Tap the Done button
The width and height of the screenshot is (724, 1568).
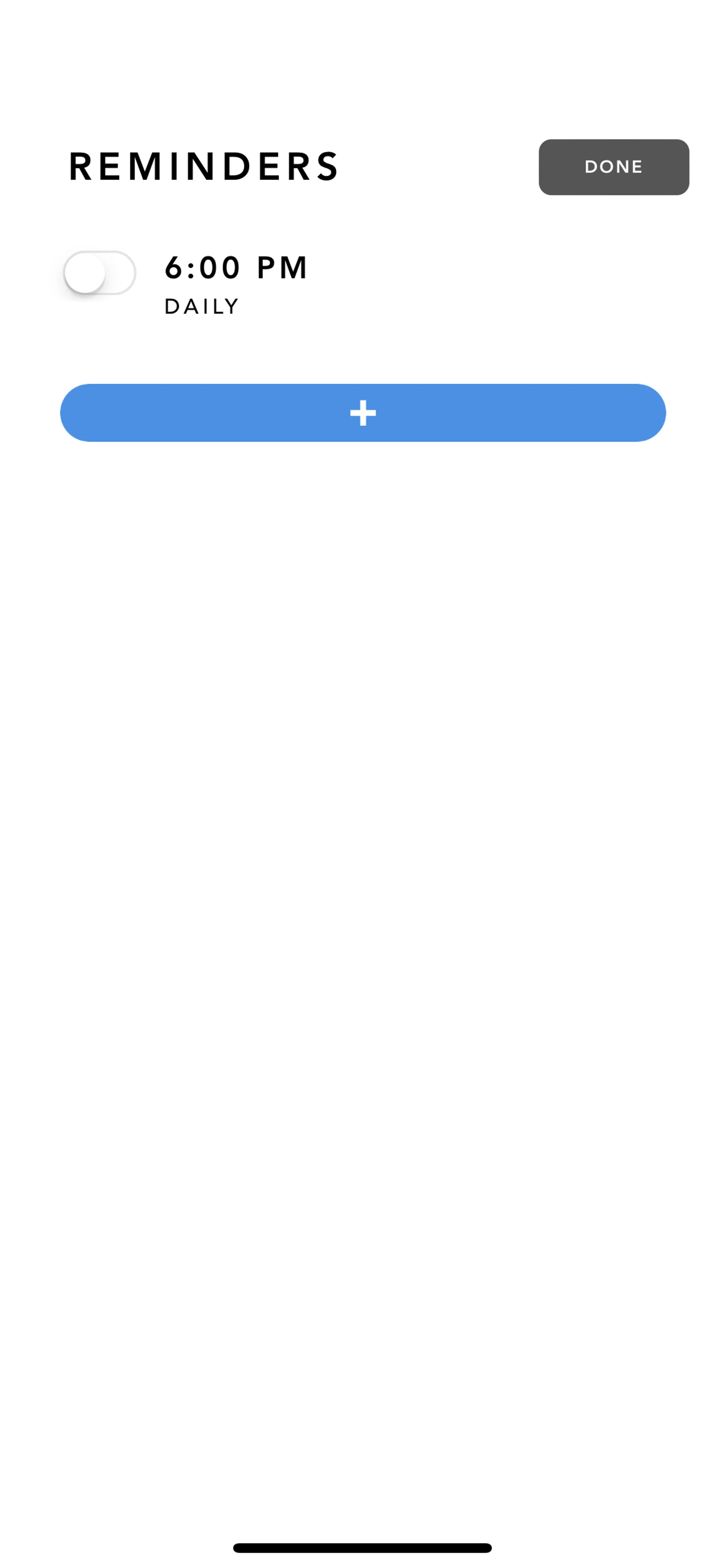pyautogui.click(x=613, y=167)
